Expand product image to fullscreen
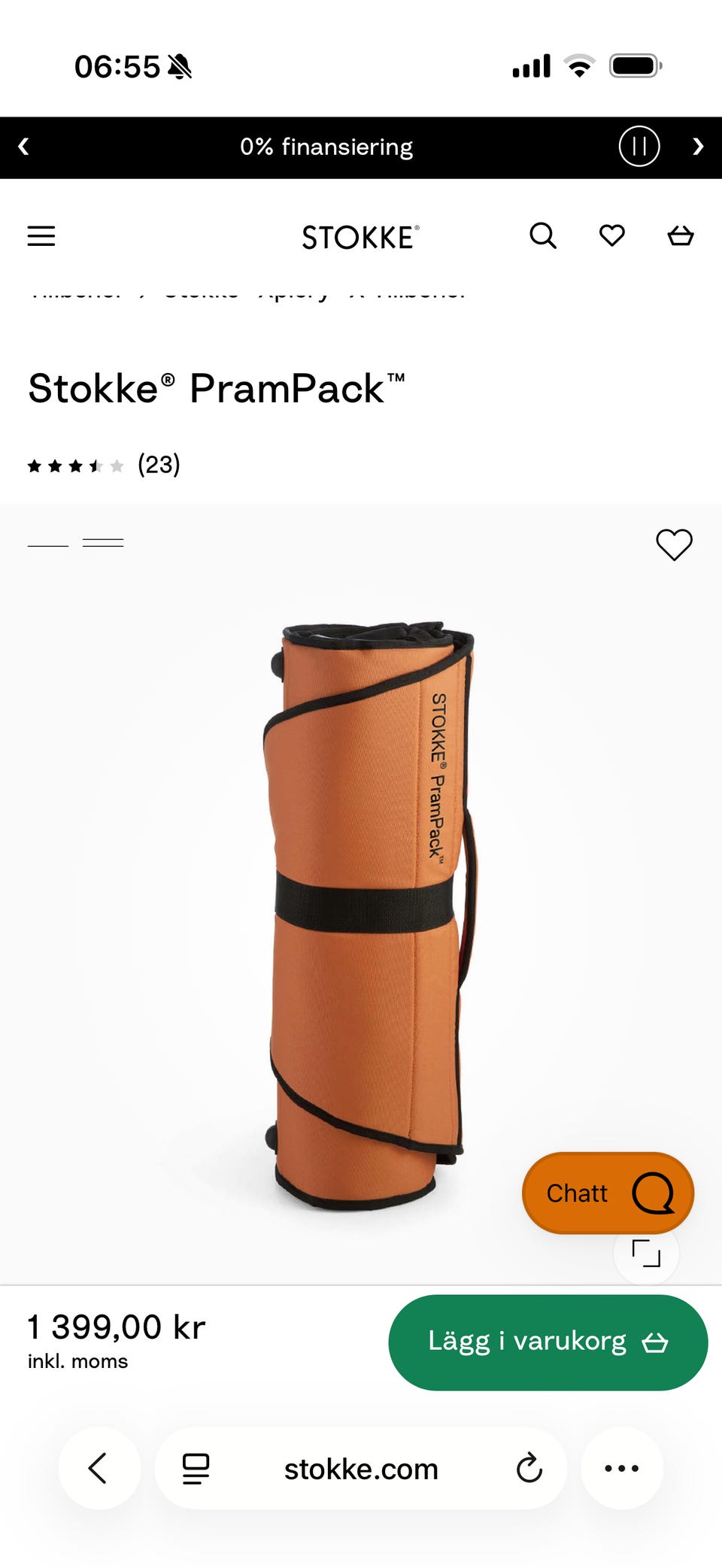This screenshot has width=722, height=1568. [646, 1254]
